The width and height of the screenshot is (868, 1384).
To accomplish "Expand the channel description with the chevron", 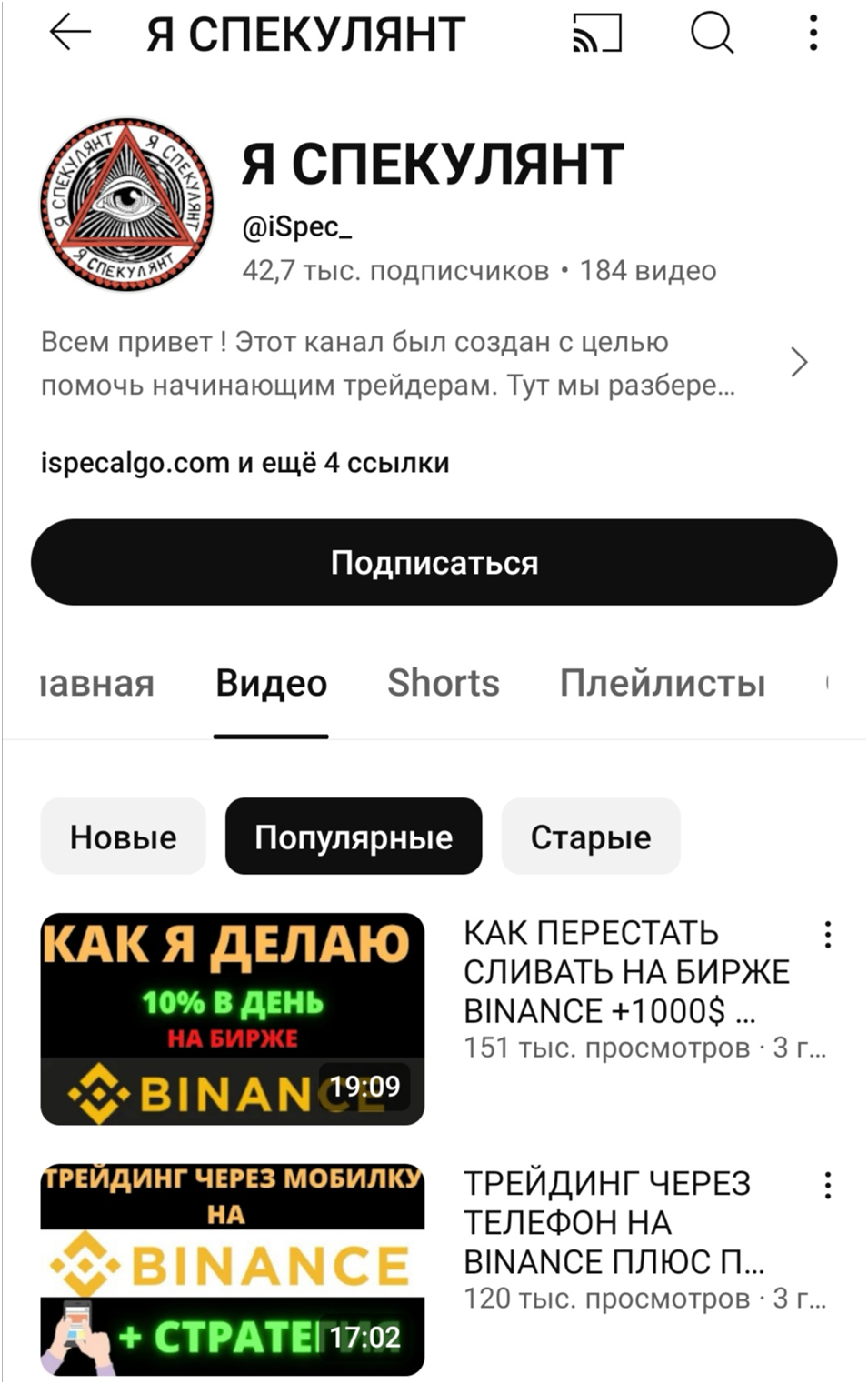I will click(799, 362).
